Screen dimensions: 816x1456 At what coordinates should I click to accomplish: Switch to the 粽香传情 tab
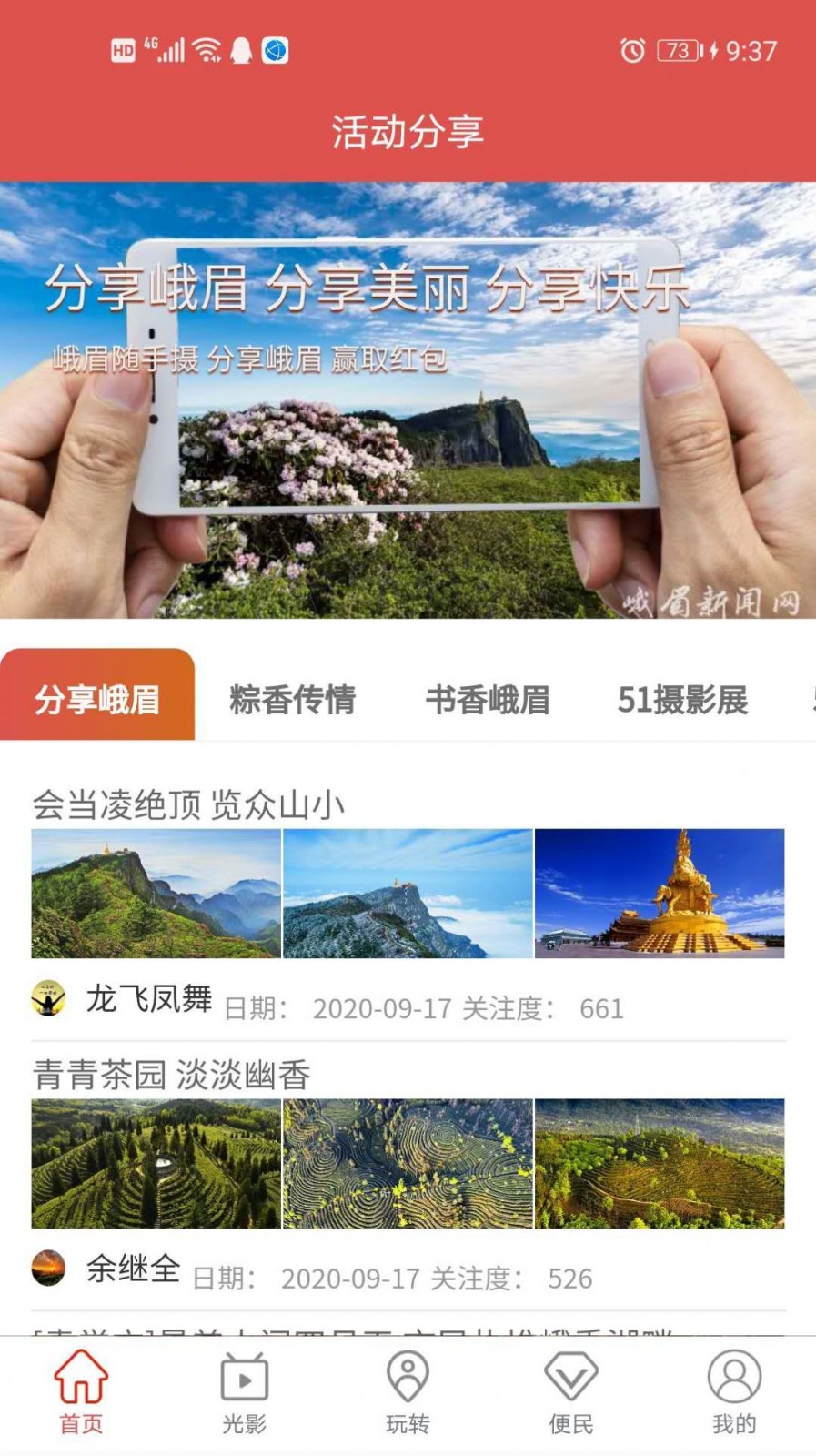coord(293,701)
